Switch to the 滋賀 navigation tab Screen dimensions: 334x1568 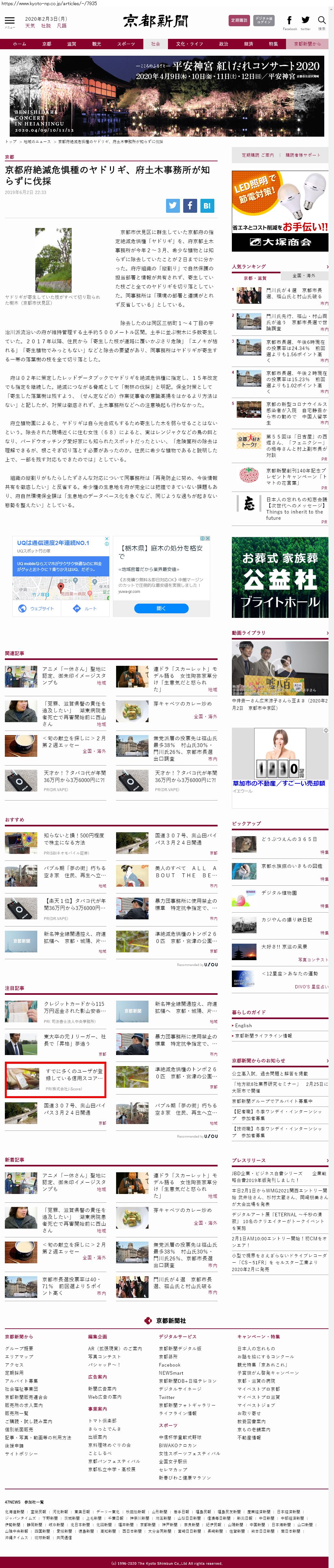tap(71, 44)
